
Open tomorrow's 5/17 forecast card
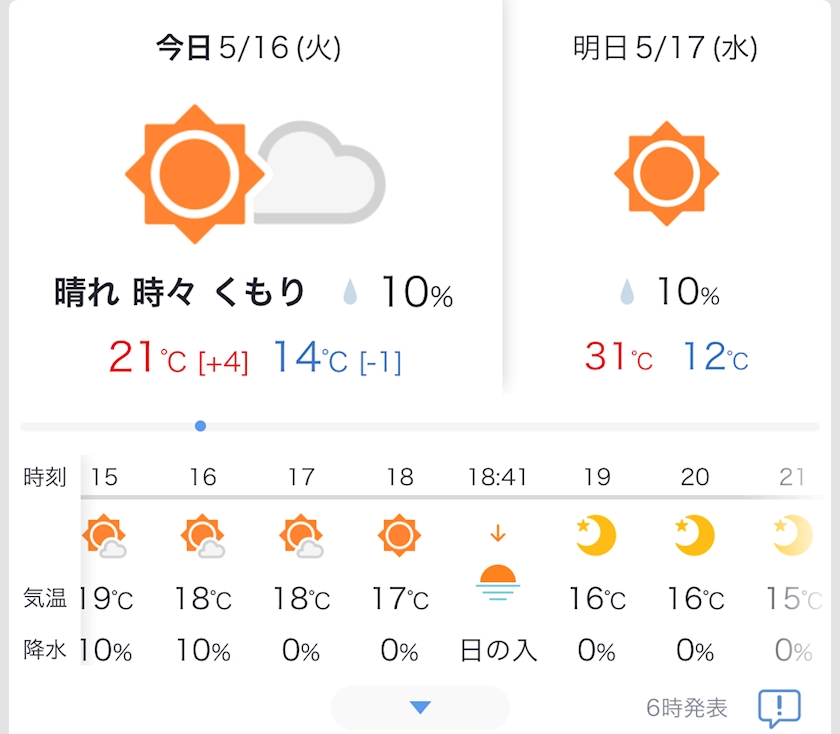pos(667,197)
